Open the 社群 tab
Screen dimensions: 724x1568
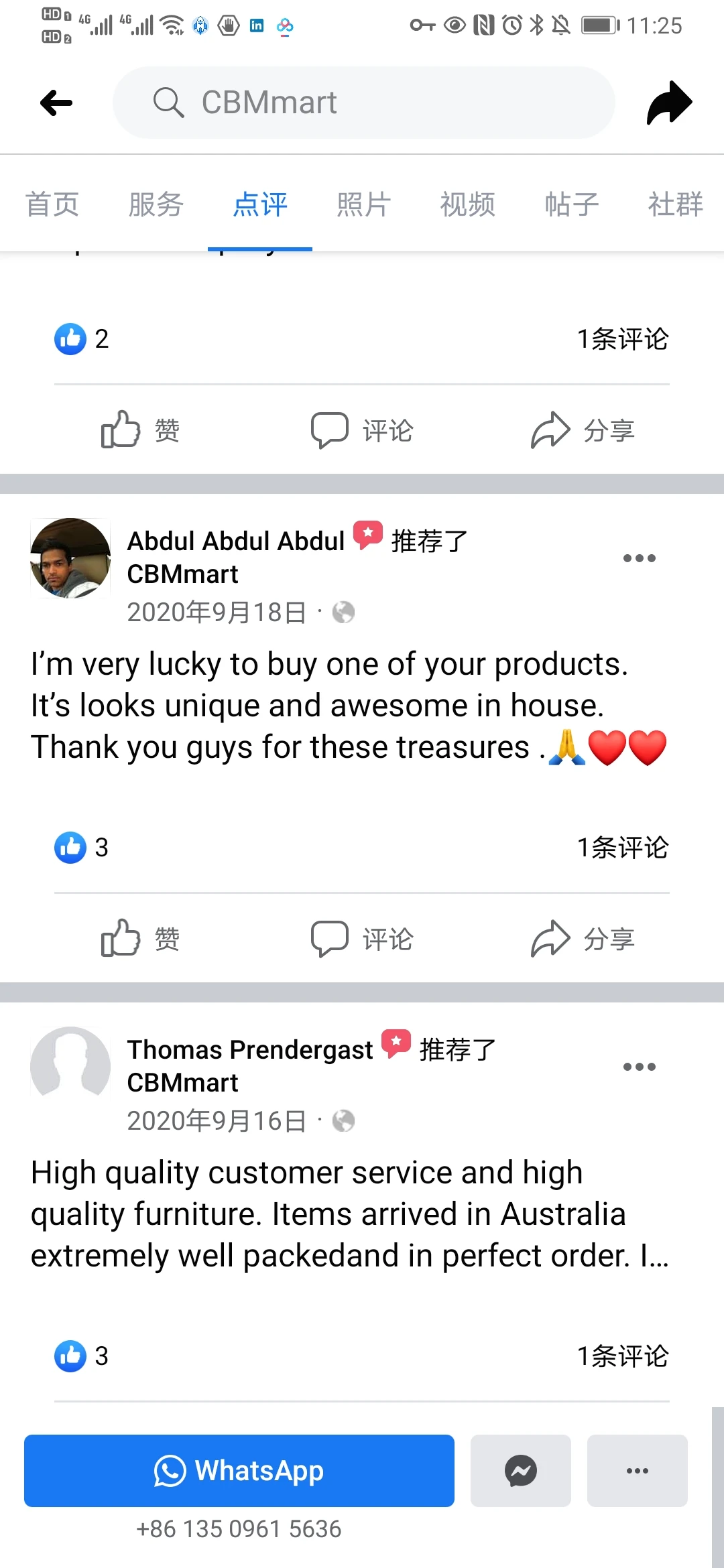pyautogui.click(x=675, y=204)
